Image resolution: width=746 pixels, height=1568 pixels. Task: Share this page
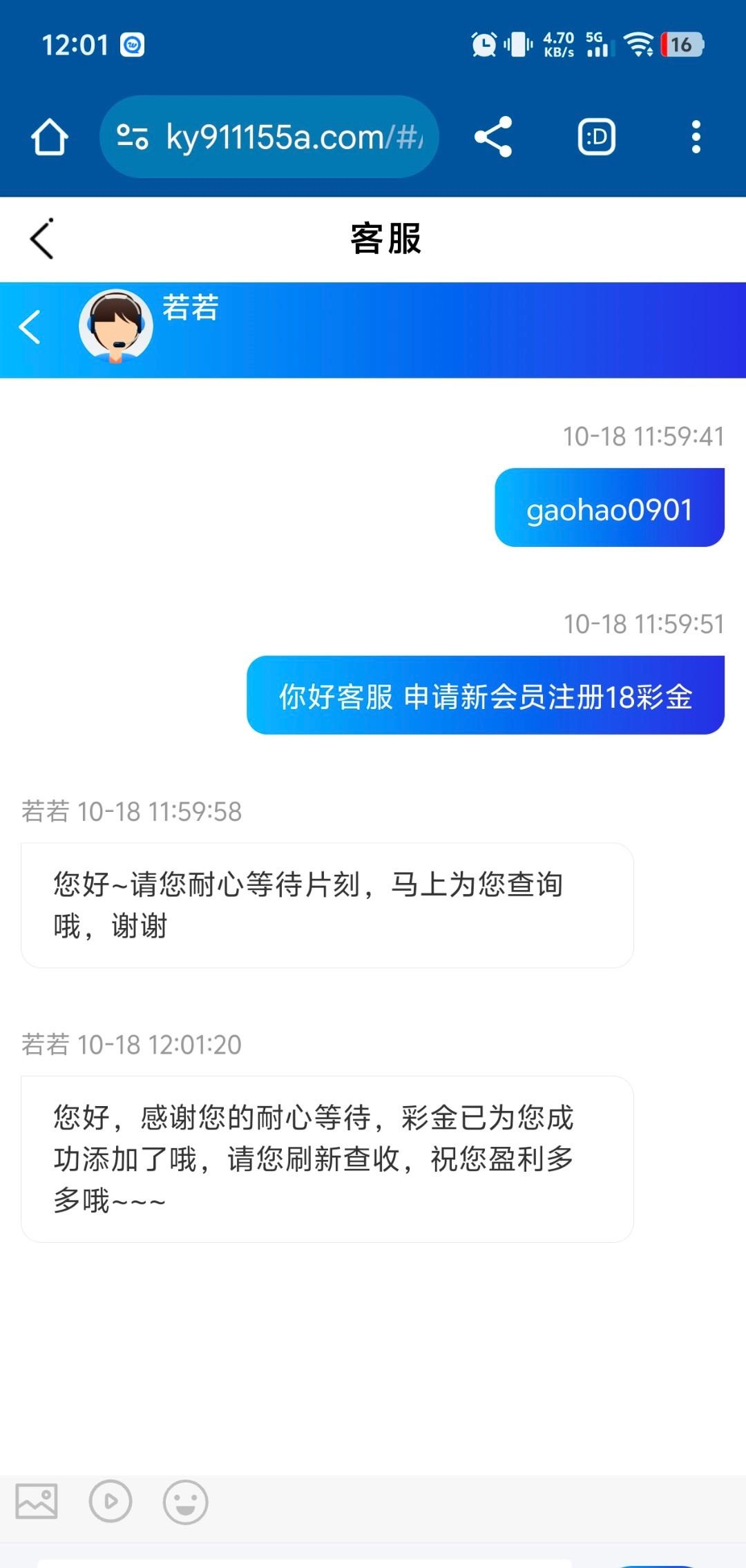click(x=493, y=137)
